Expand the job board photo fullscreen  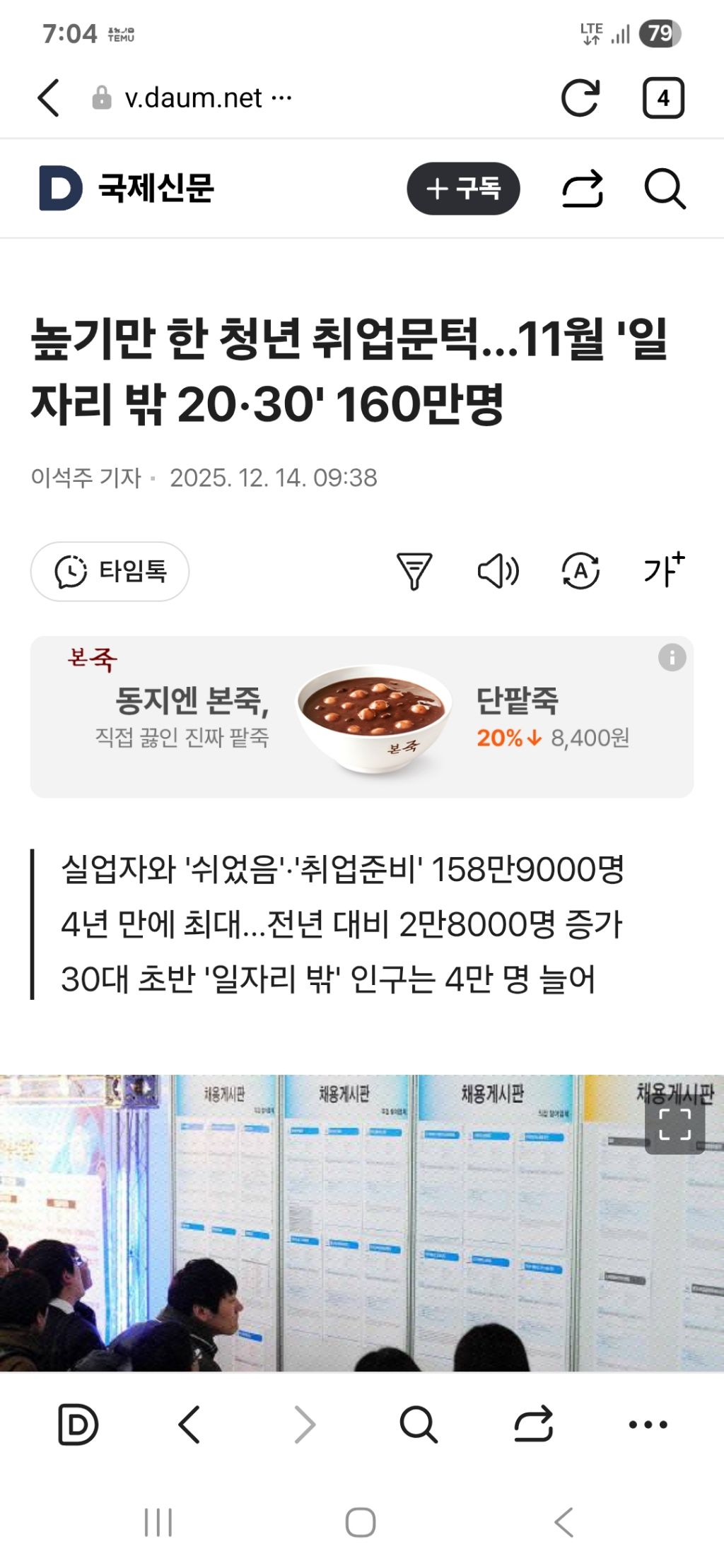click(x=675, y=1124)
